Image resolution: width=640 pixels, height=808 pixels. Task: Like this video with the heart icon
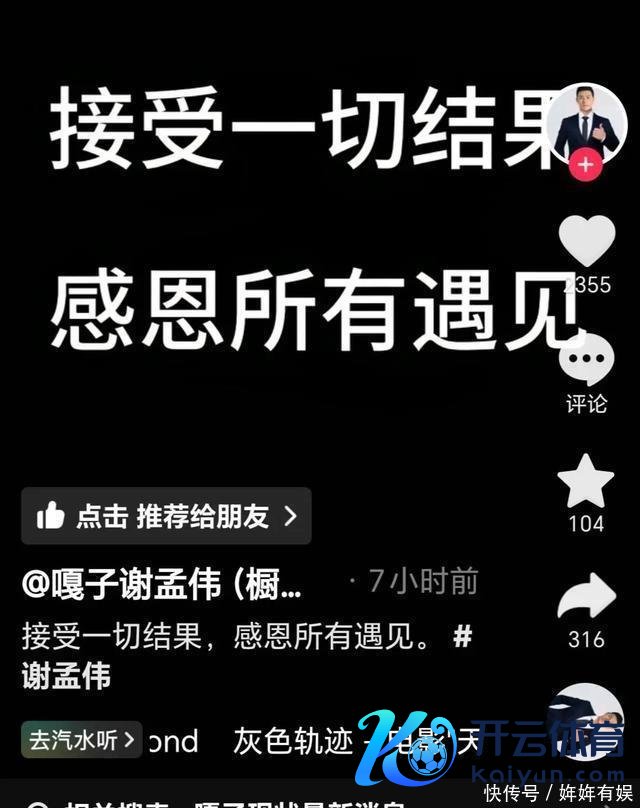586,243
